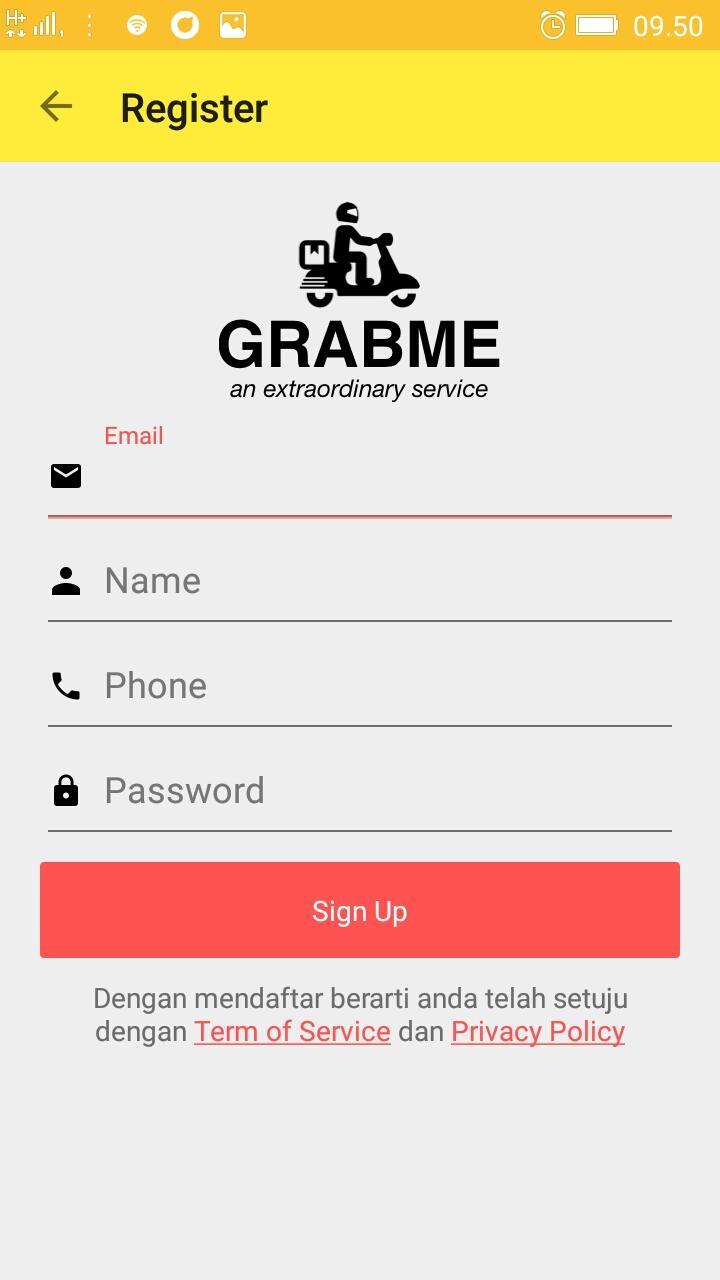Click the GRABME scooter delivery logo
The height and width of the screenshot is (1280, 720).
click(x=358, y=255)
